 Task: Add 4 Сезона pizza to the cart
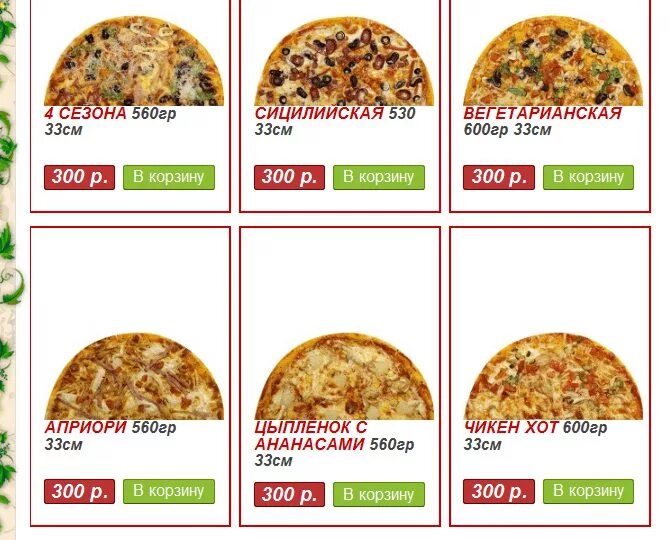[168, 177]
